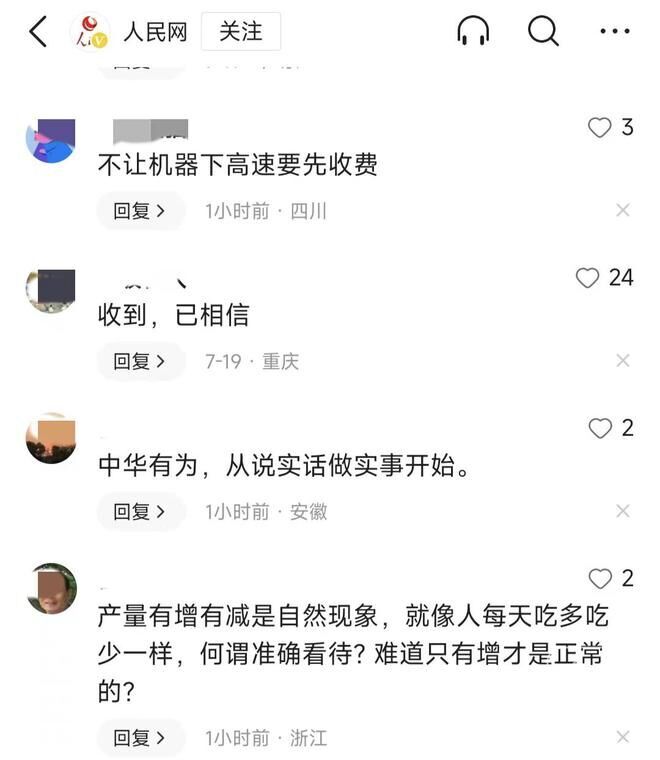Like the comment 不让机器下高速要先收费
660x760 pixels.
tap(600, 128)
